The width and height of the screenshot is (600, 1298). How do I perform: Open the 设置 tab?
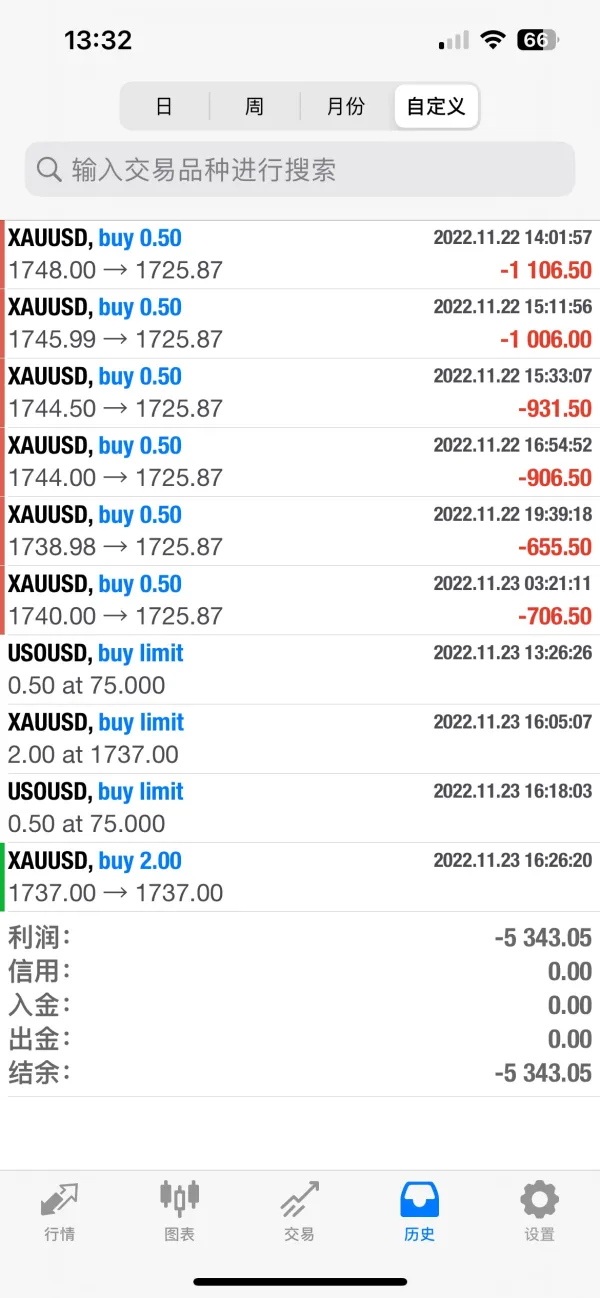[539, 1211]
